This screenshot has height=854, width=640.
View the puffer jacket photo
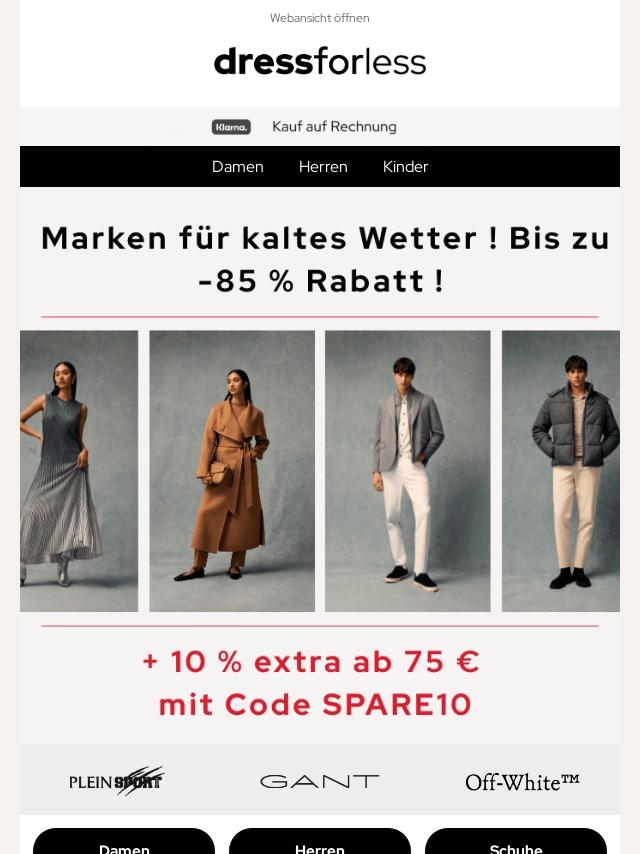560,471
